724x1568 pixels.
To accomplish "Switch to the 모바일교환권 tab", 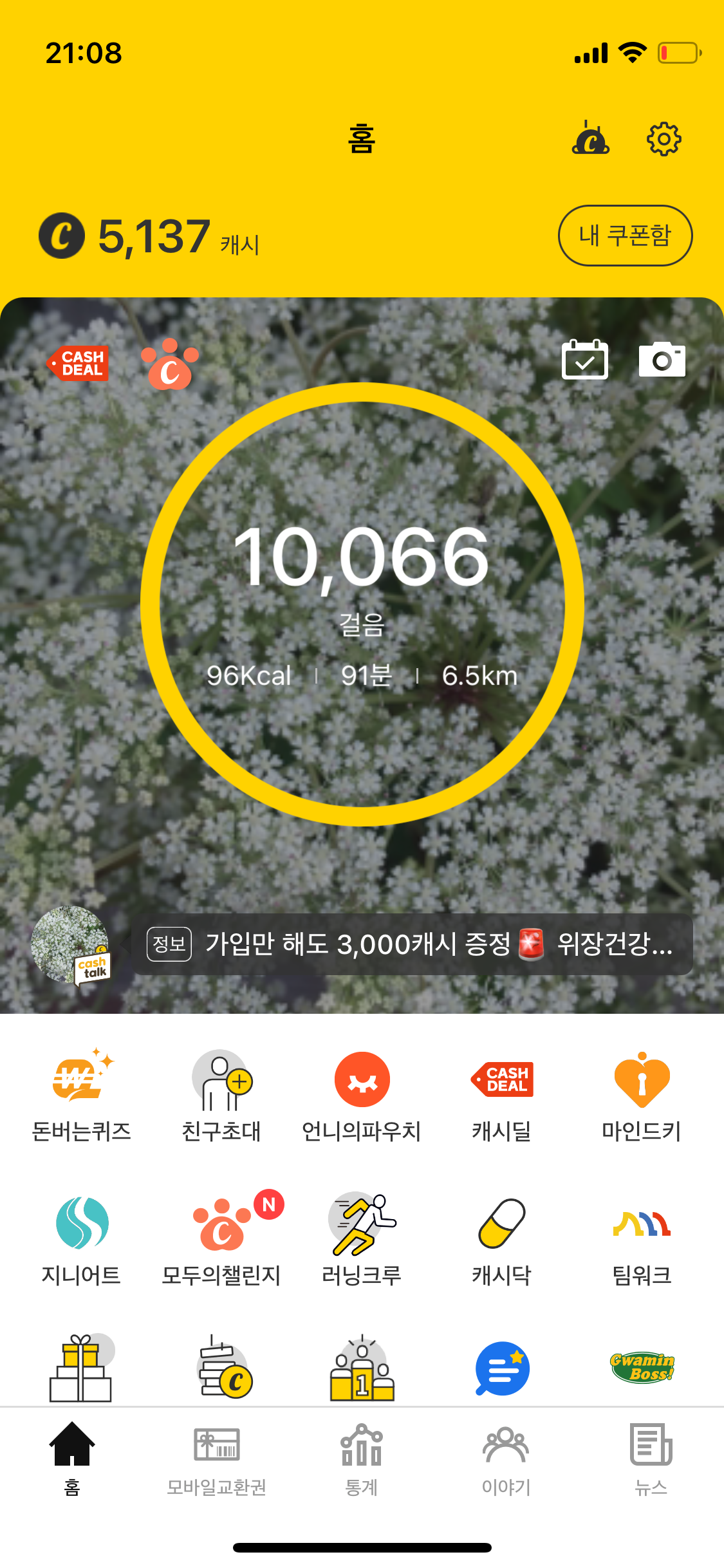I will [x=217, y=1459].
